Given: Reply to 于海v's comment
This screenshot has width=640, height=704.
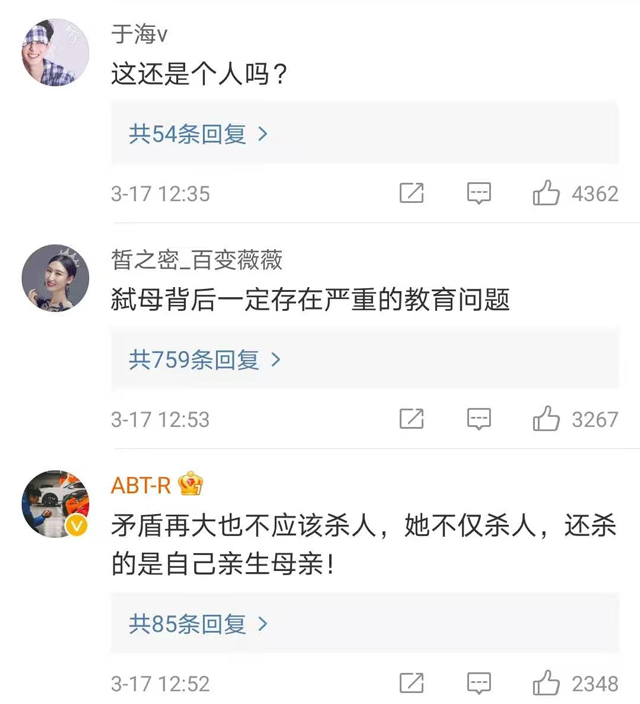Looking at the screenshot, I should click(479, 193).
